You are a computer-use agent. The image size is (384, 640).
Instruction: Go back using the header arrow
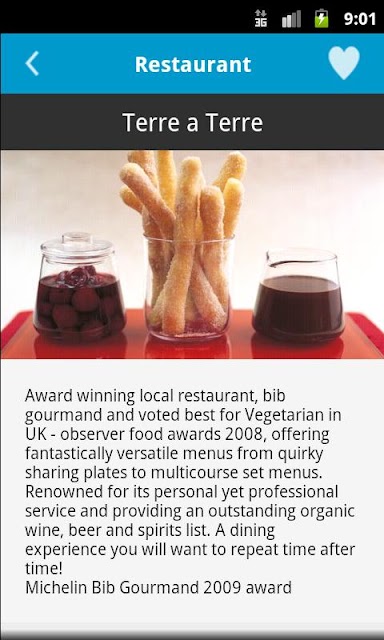tap(32, 63)
